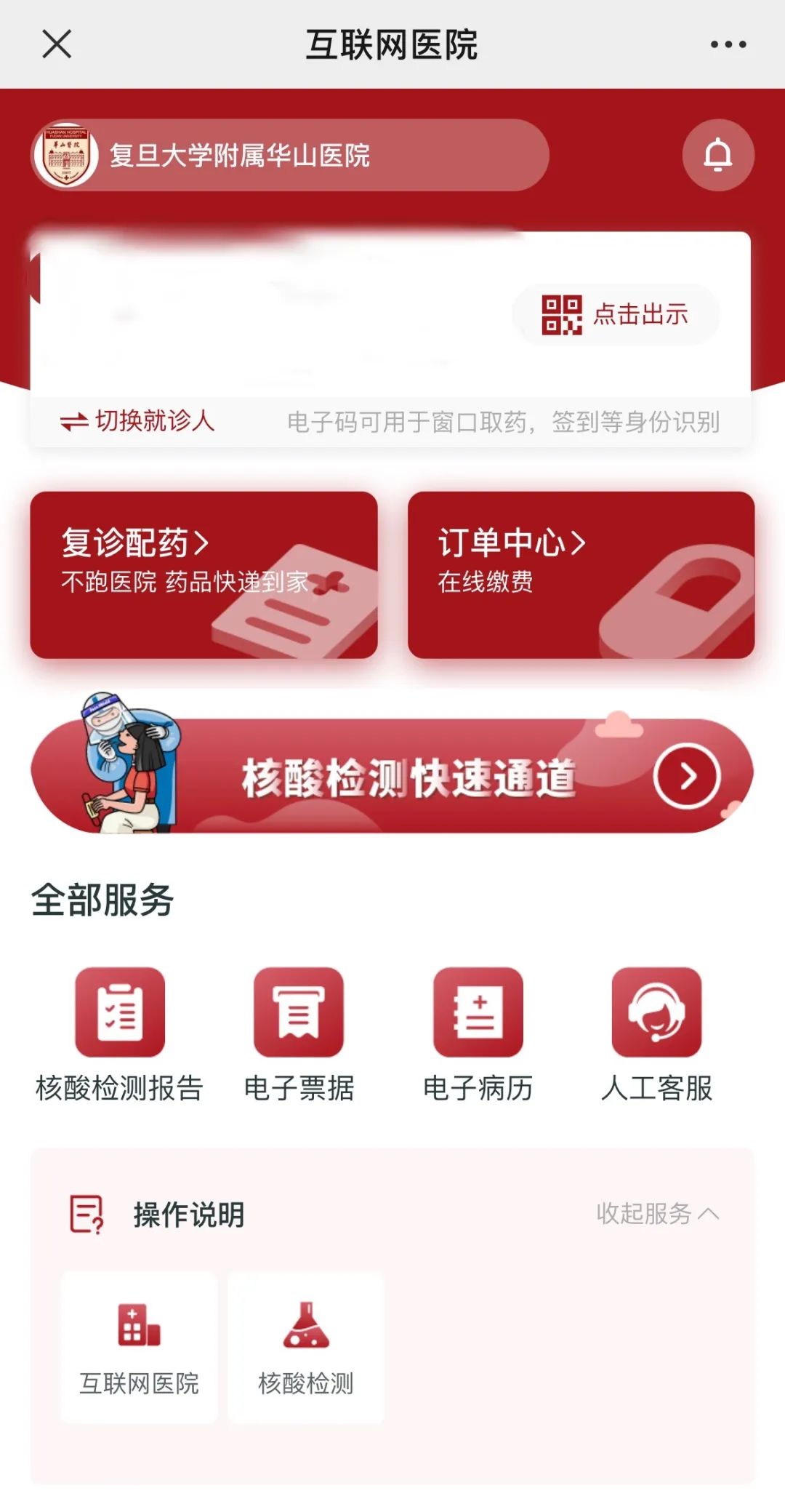This screenshot has height=1512, width=785.
Task: Select the 复旦大学附属华山医院 hospital bar
Action: 291,155
